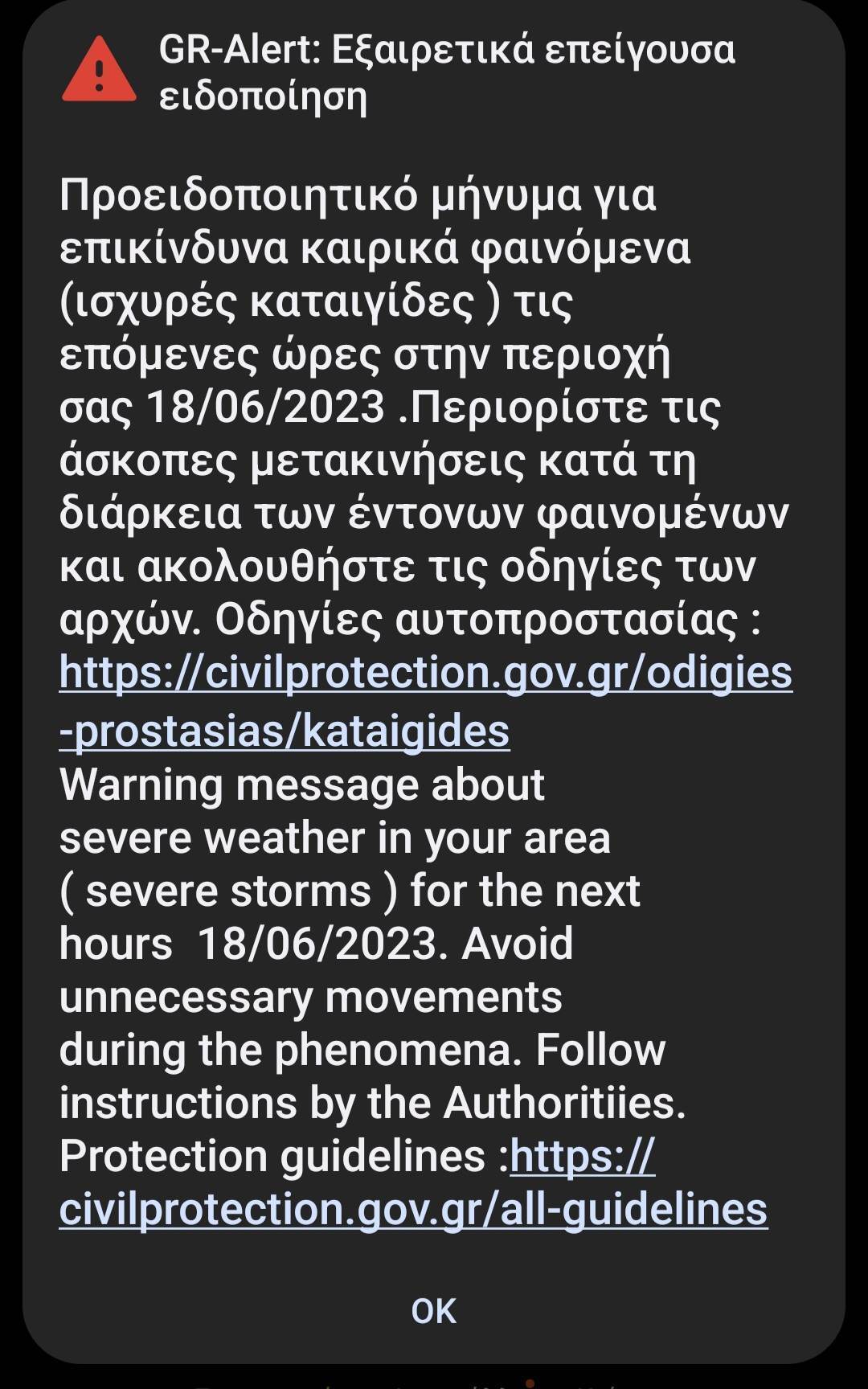Dismiss the alert with OK
868x1389 pixels.
(x=433, y=1311)
